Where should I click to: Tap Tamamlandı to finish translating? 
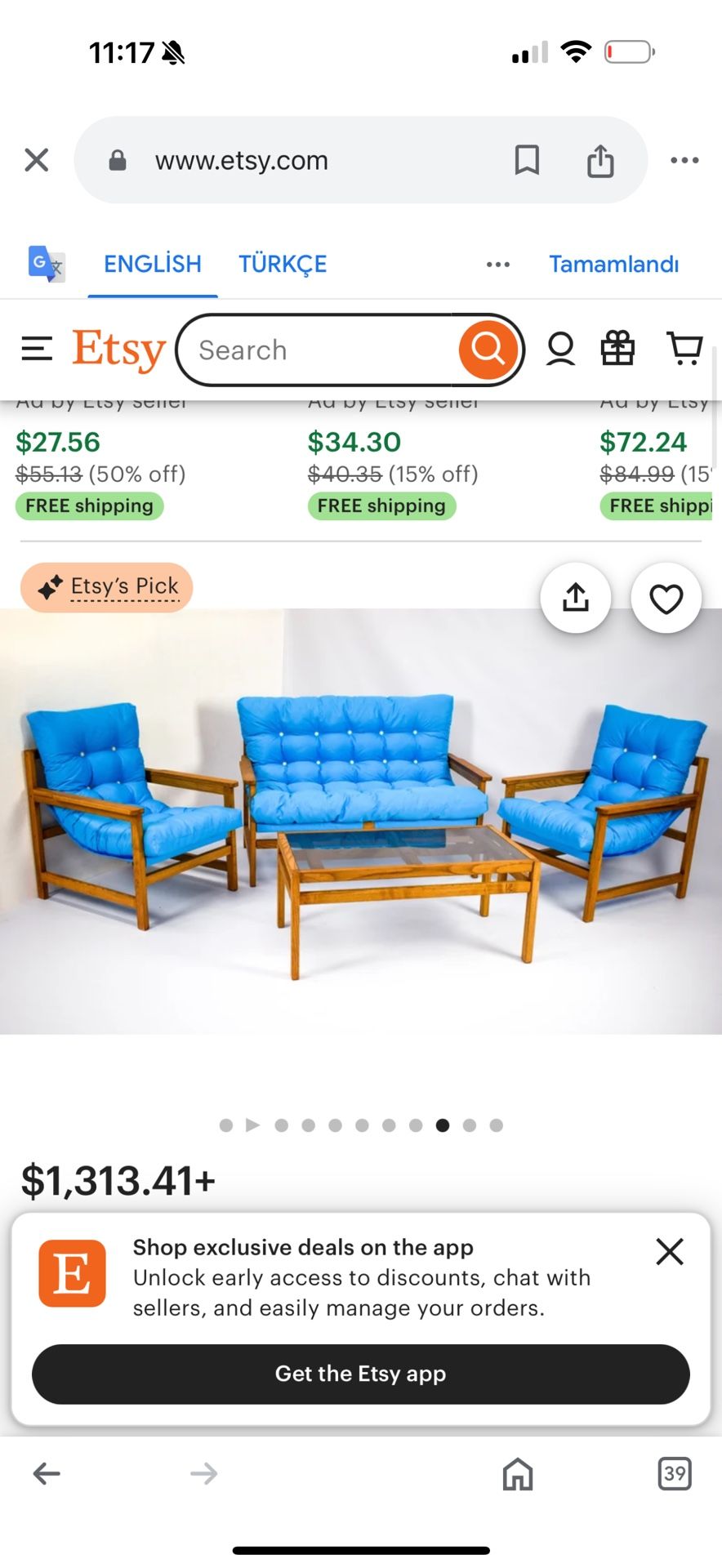613,264
